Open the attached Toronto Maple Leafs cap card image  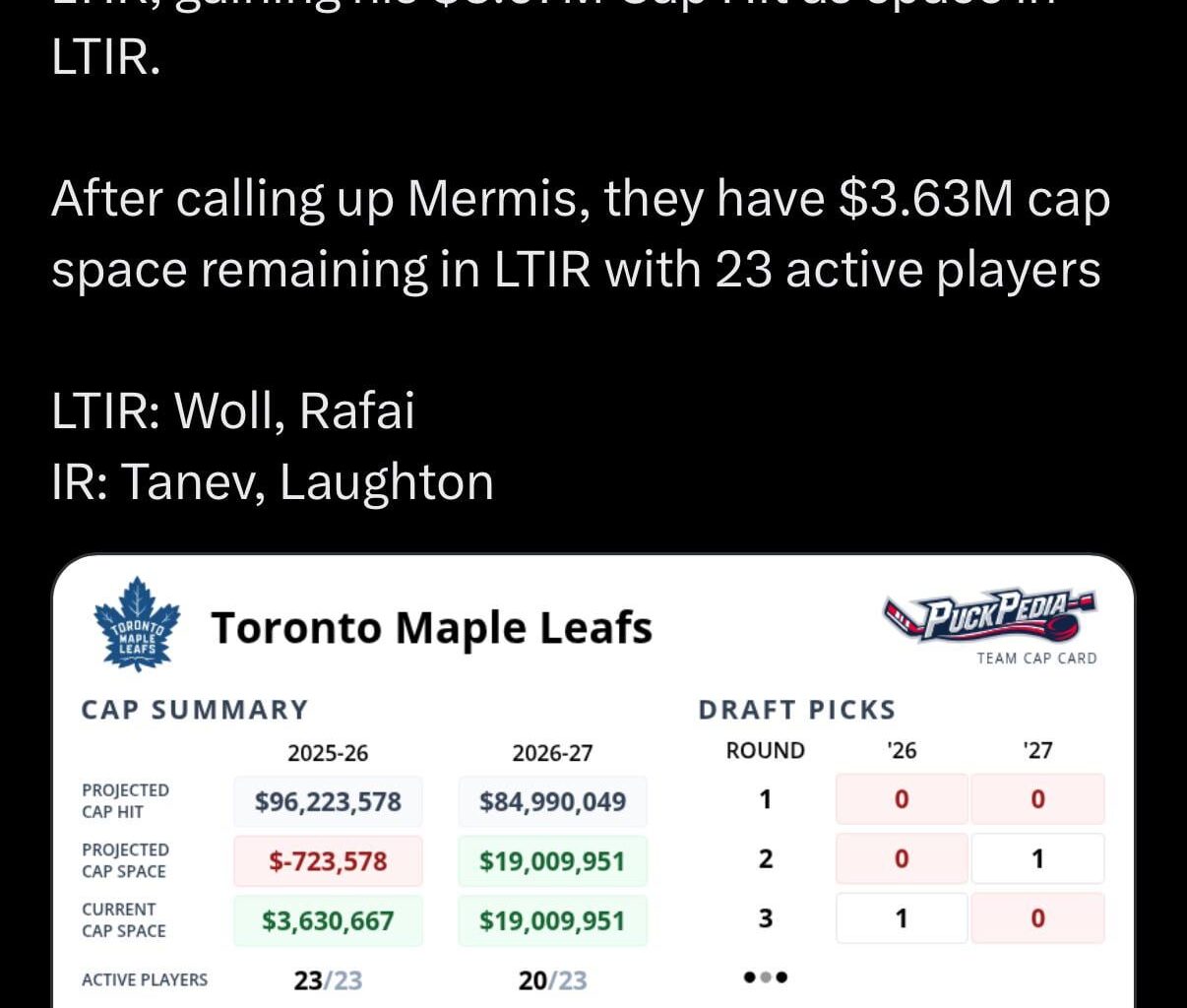click(593, 787)
